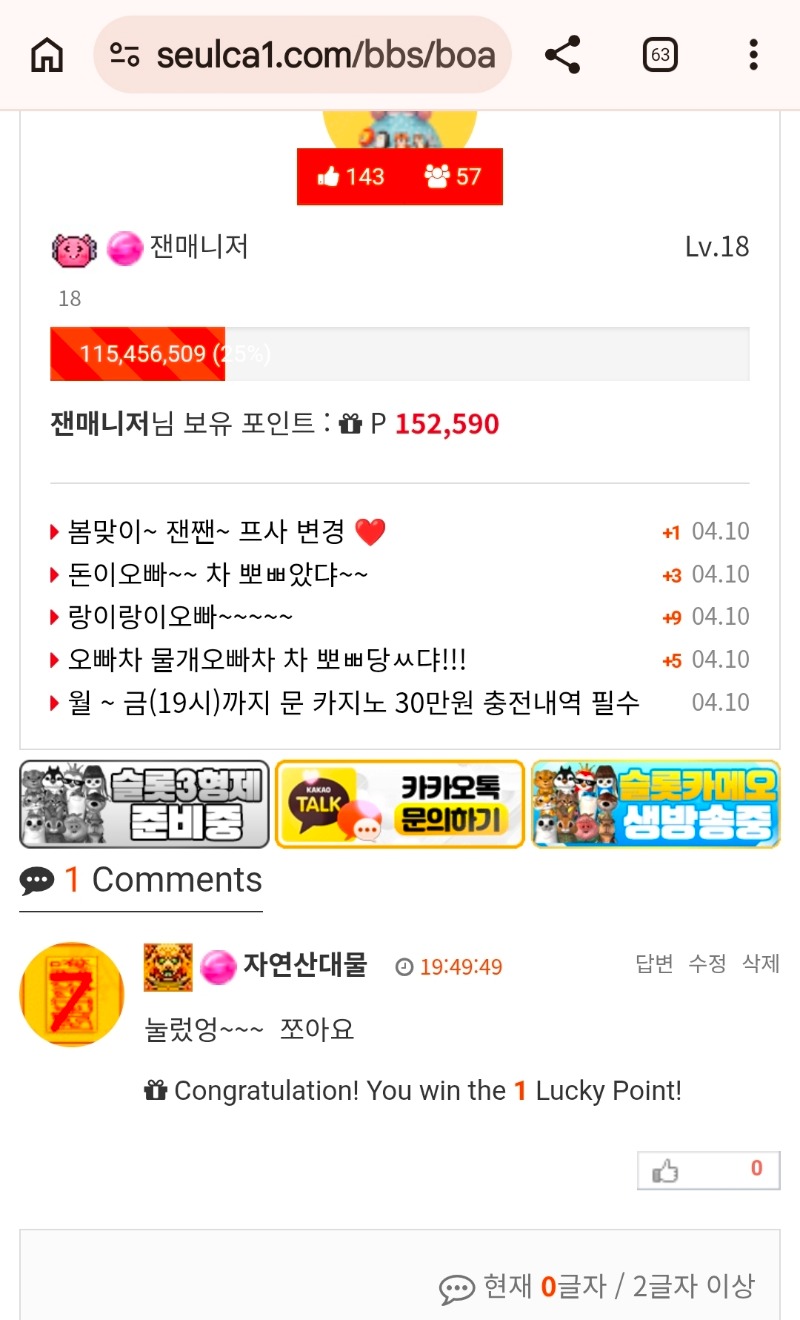Like 자연산대물's comment
This screenshot has height=1320, width=800.
[706, 1170]
